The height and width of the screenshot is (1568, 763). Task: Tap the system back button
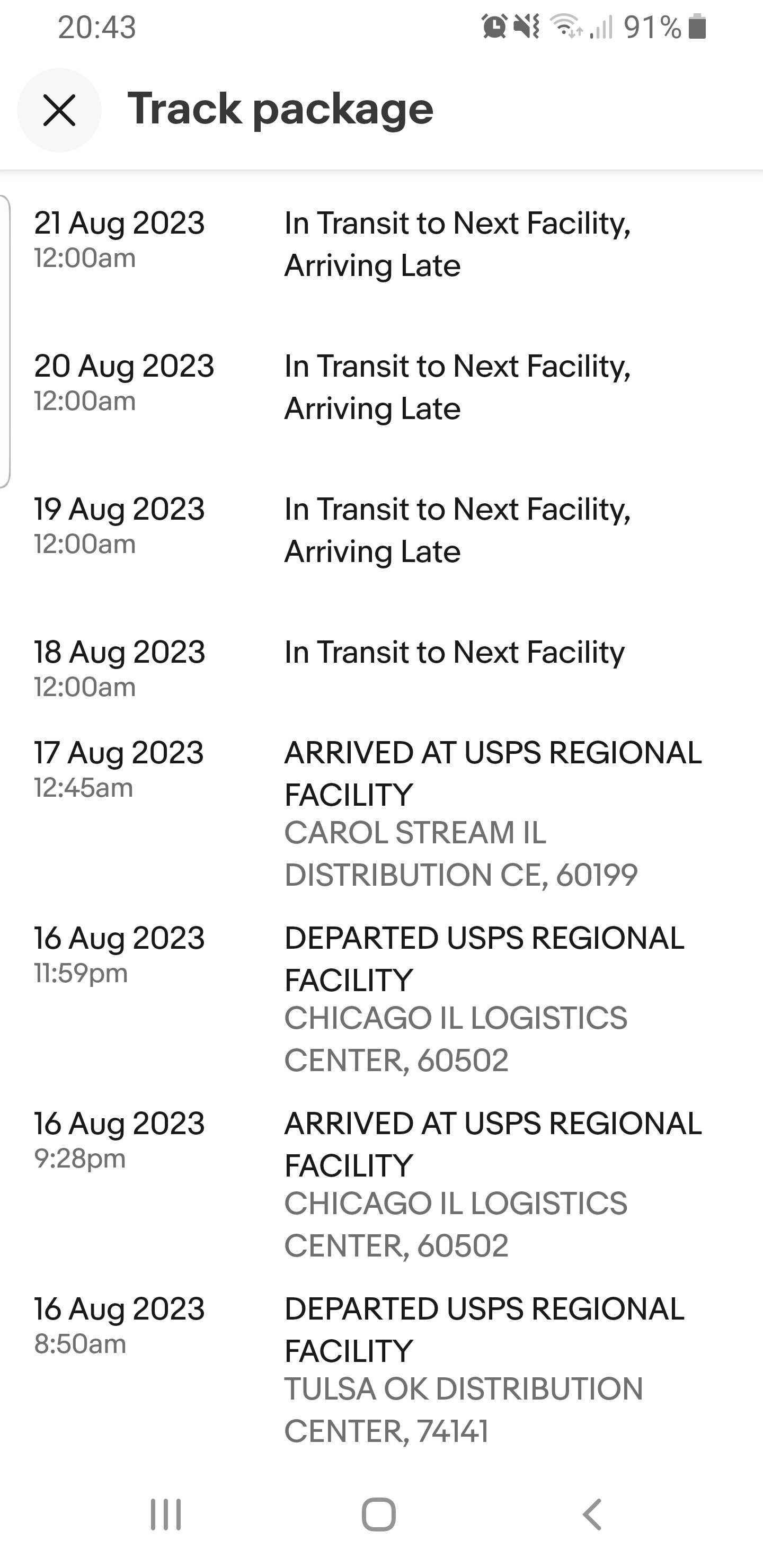click(x=592, y=1514)
